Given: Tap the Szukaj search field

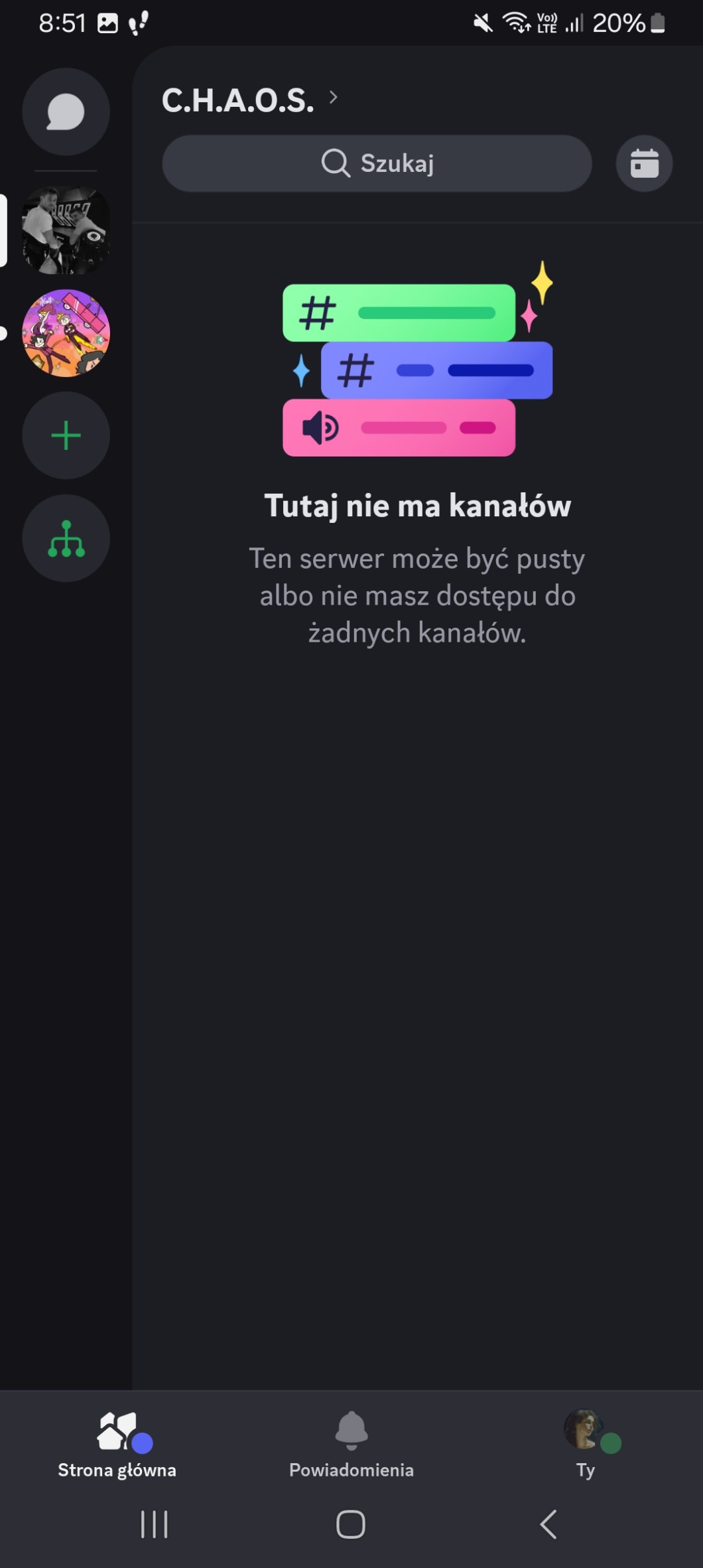Looking at the screenshot, I should 377,163.
